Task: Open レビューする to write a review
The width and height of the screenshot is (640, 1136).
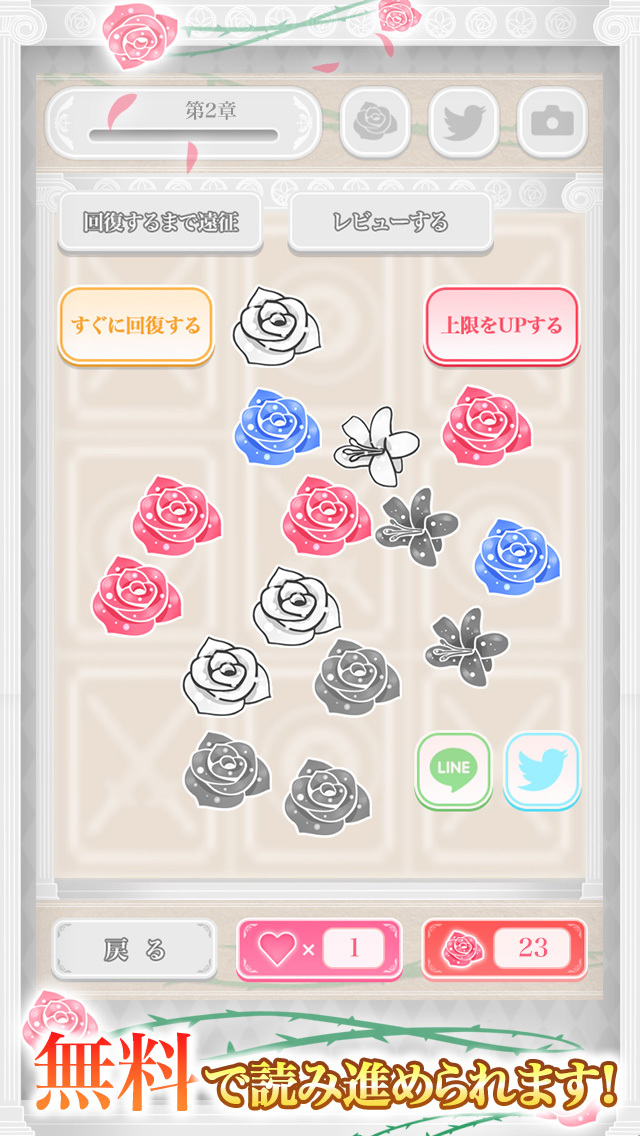Action: coord(390,222)
